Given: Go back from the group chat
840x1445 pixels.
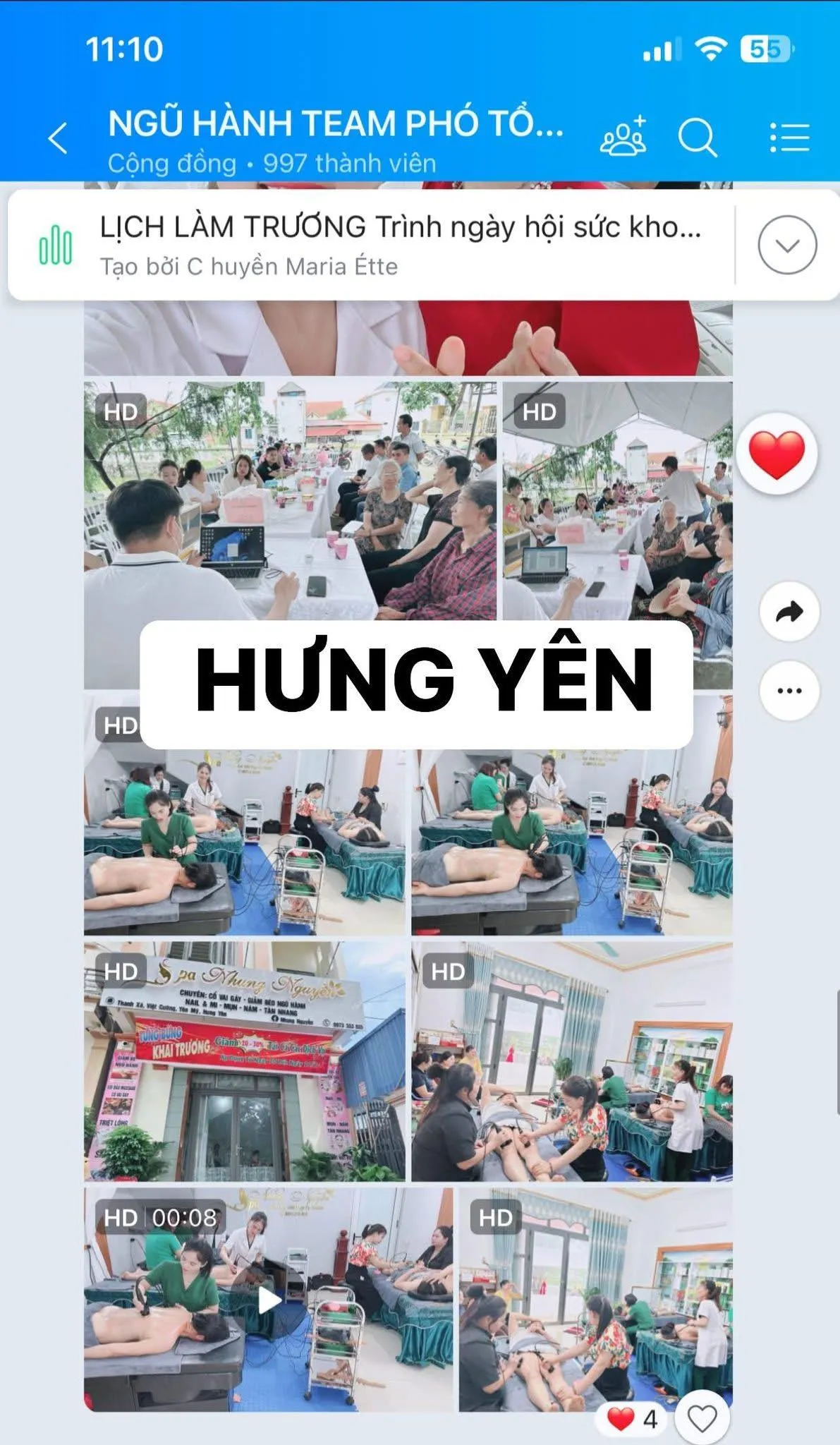Looking at the screenshot, I should point(58,138).
